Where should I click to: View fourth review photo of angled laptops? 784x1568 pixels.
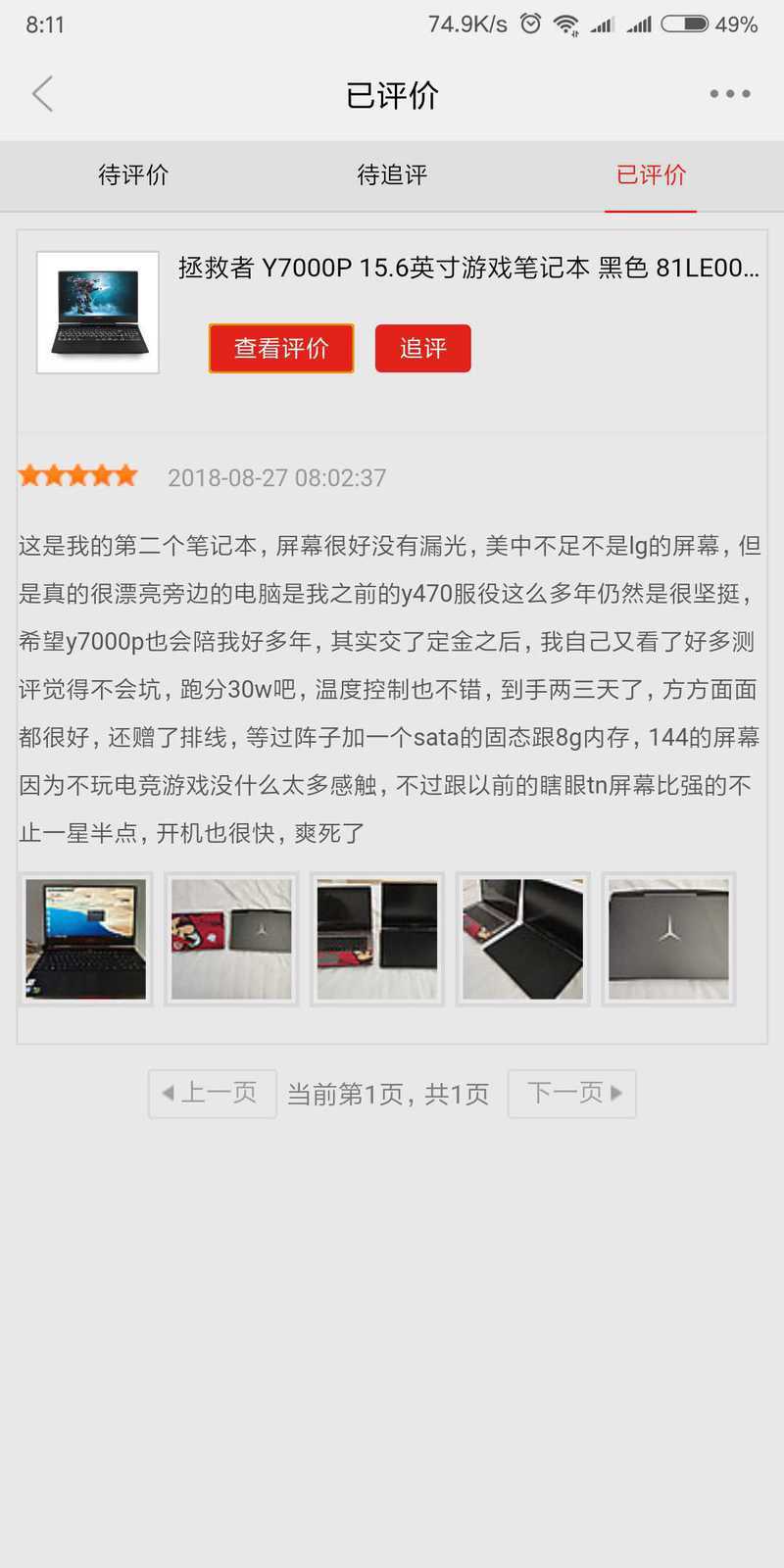click(x=522, y=939)
